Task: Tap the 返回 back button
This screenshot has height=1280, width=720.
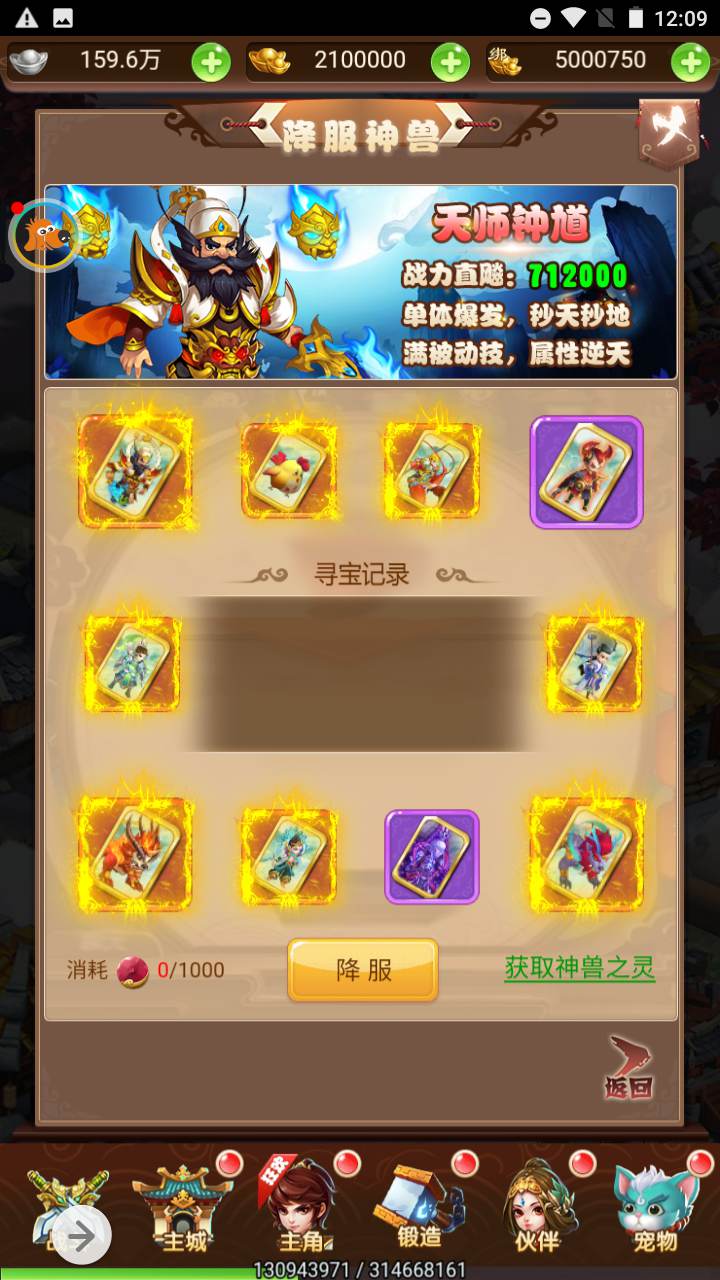Action: 629,1070
